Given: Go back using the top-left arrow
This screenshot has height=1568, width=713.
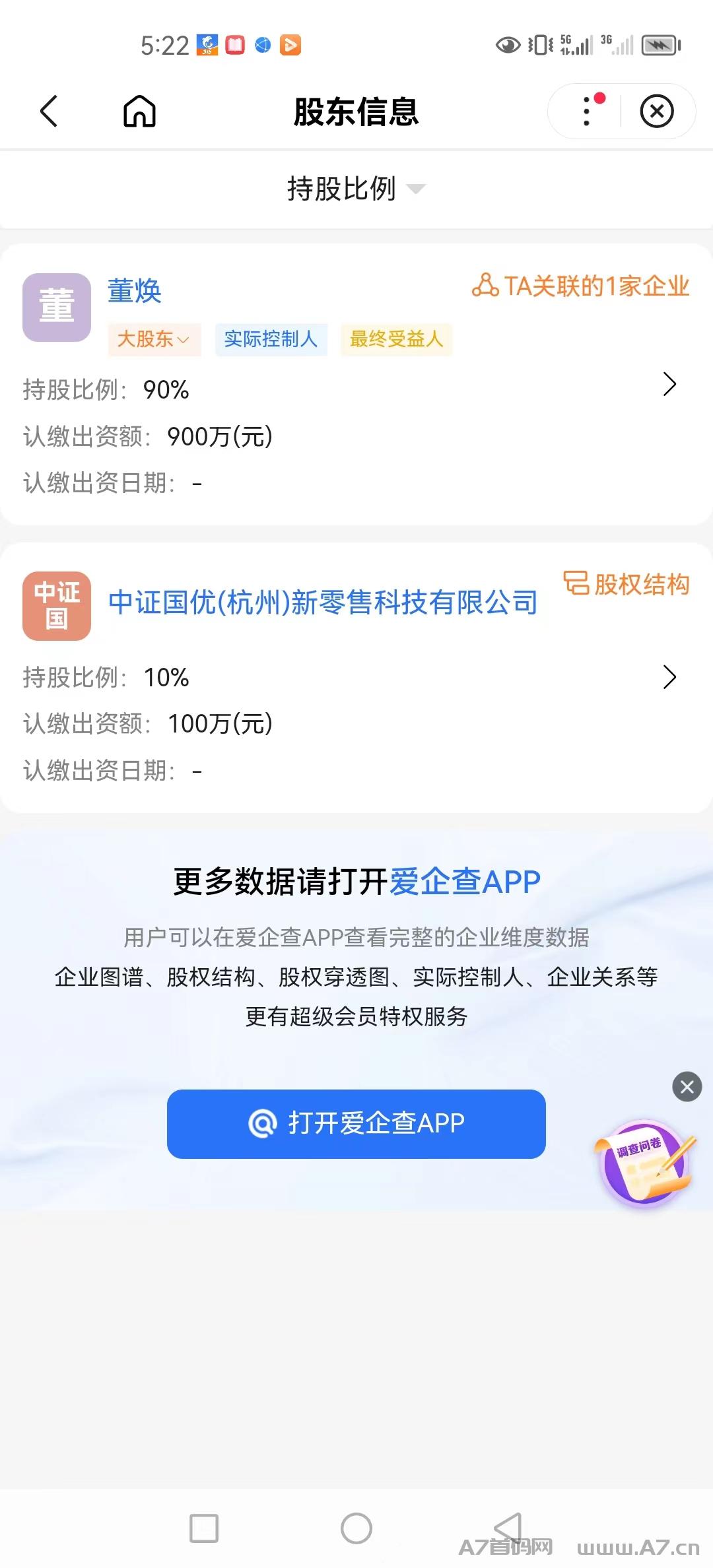Looking at the screenshot, I should (x=49, y=111).
